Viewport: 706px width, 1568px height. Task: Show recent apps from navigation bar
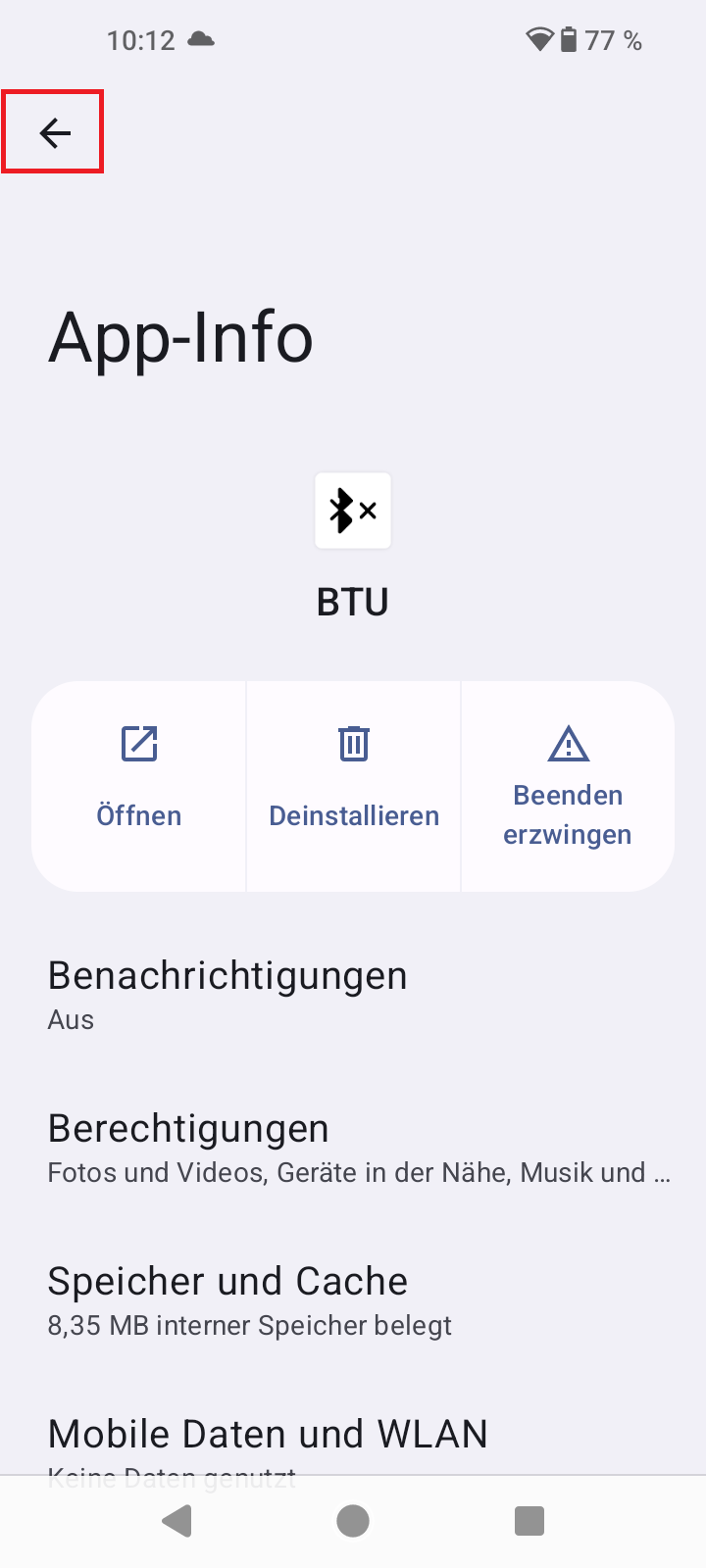coord(529,1521)
